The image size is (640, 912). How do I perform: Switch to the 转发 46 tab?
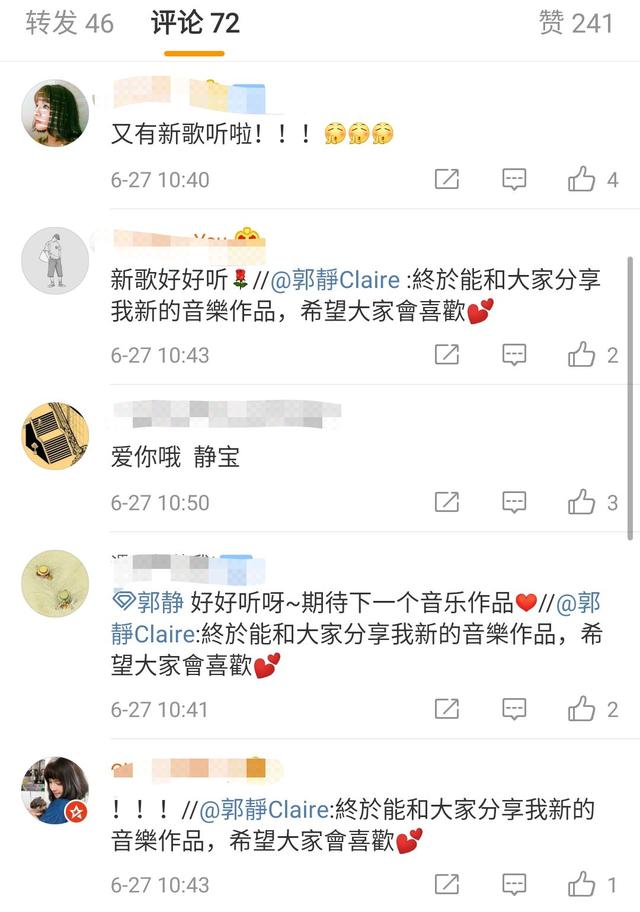[x=70, y=24]
